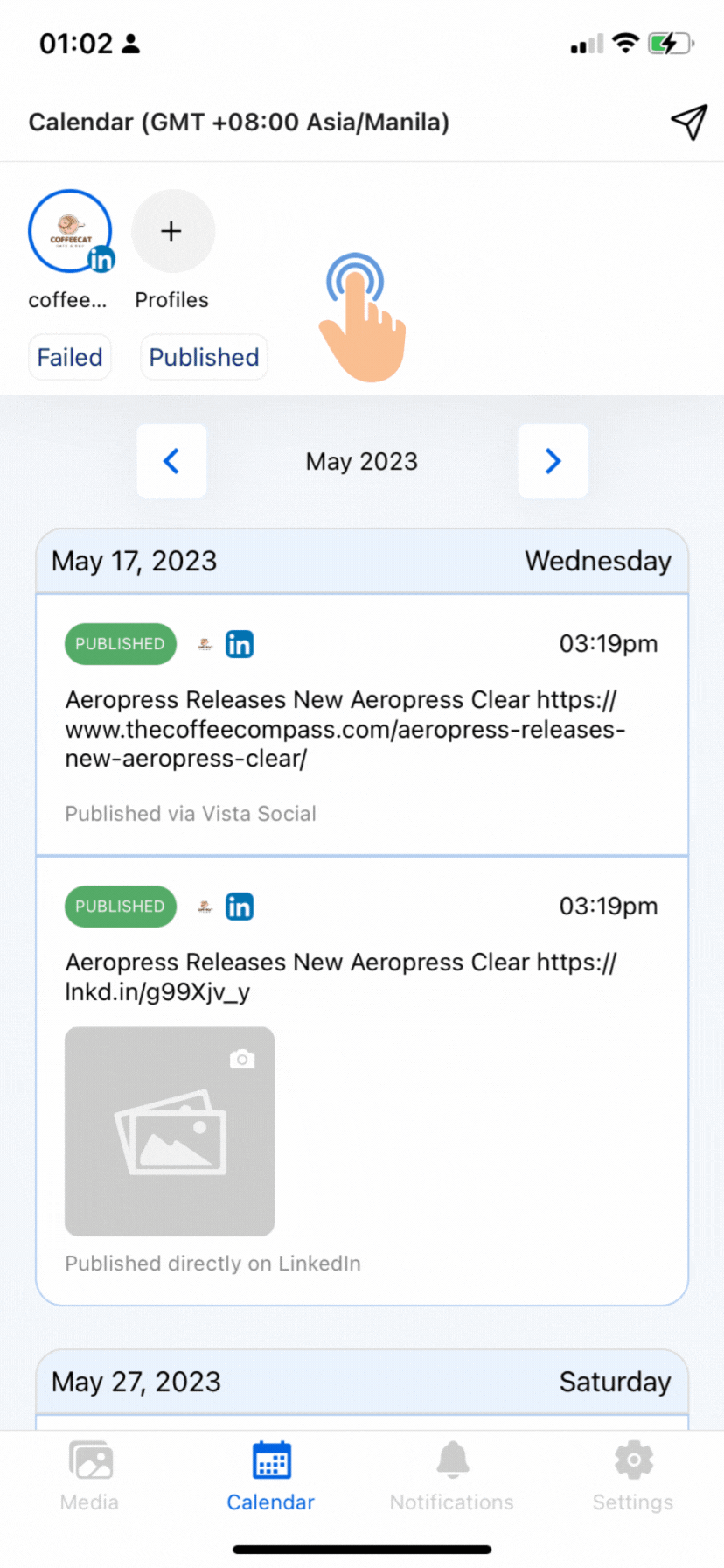This screenshot has height=1568, width=724.
Task: Add a new profile with plus button
Action: click(172, 231)
